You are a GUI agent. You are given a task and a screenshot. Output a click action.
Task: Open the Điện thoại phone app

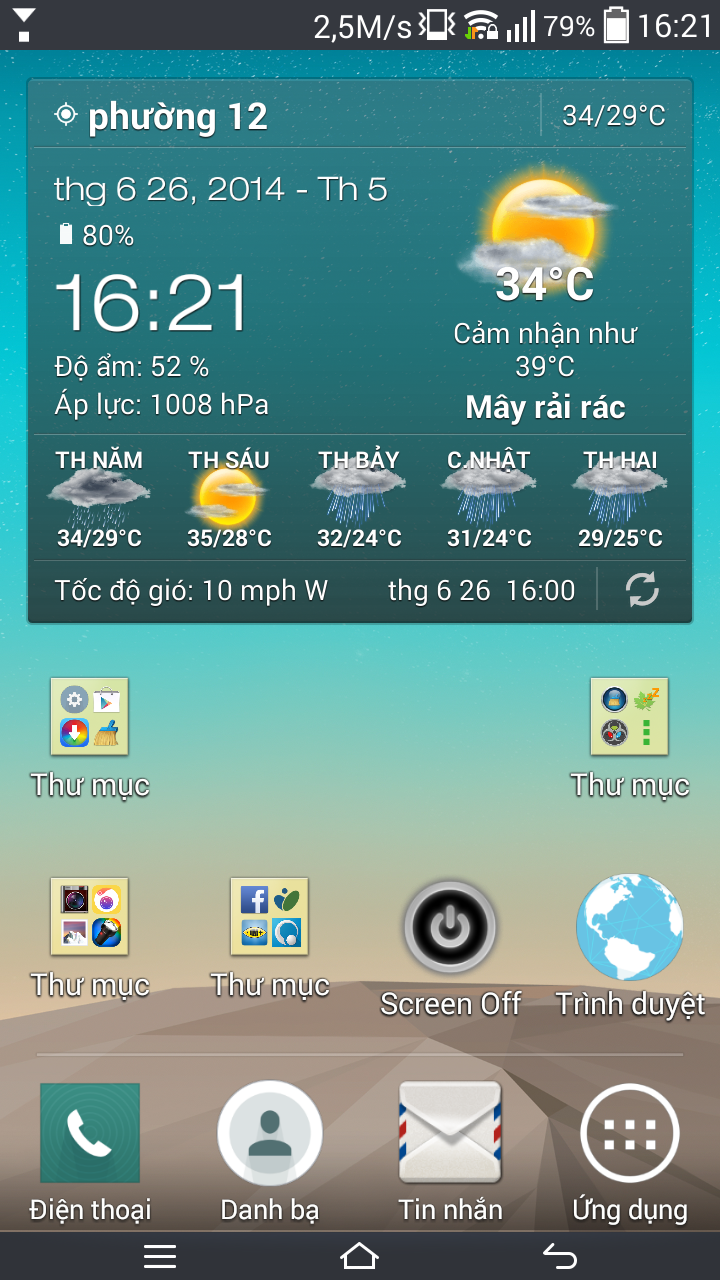(x=90, y=1133)
